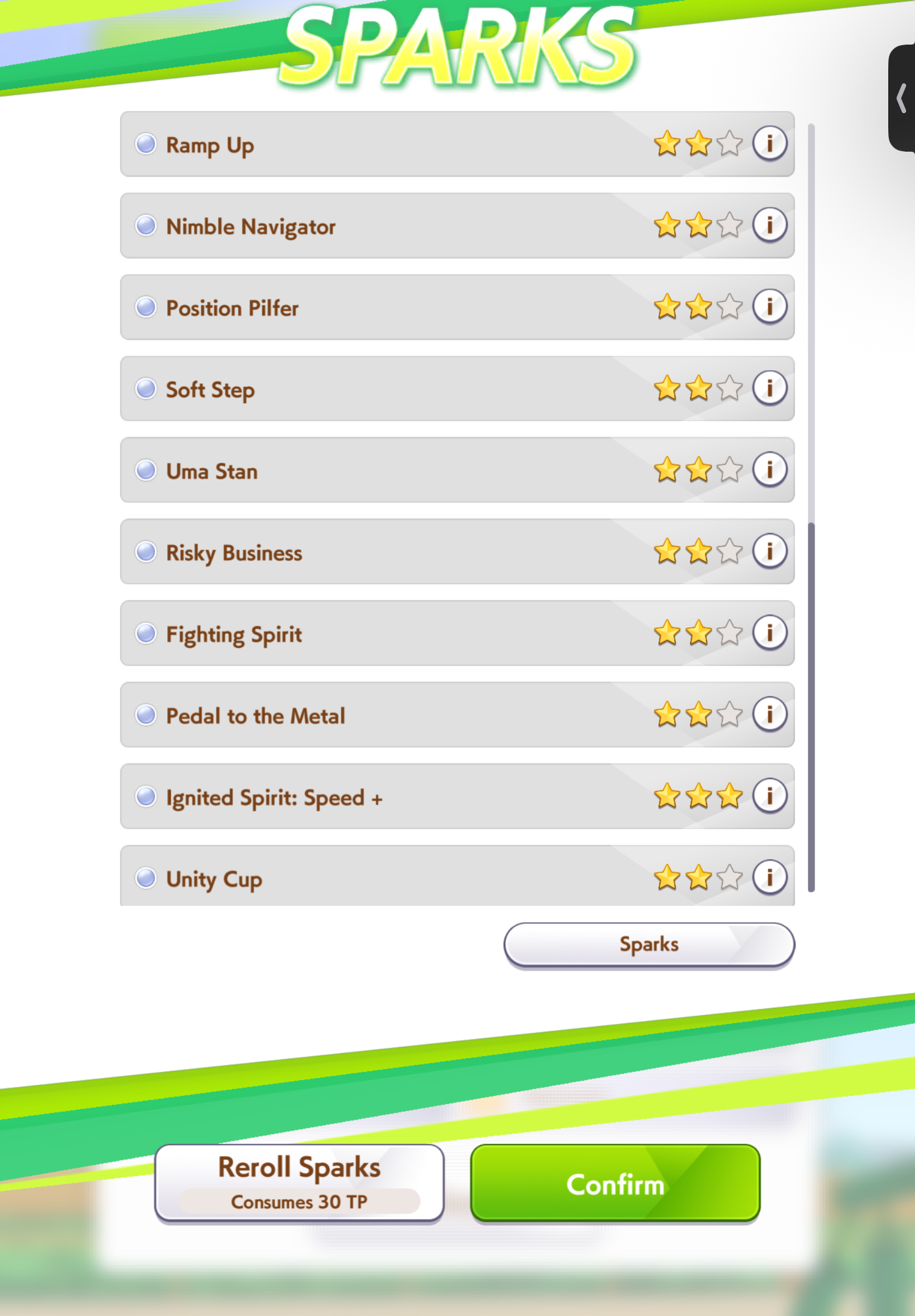The height and width of the screenshot is (1316, 915).
Task: Tap the Sparks button
Action: 649,945
